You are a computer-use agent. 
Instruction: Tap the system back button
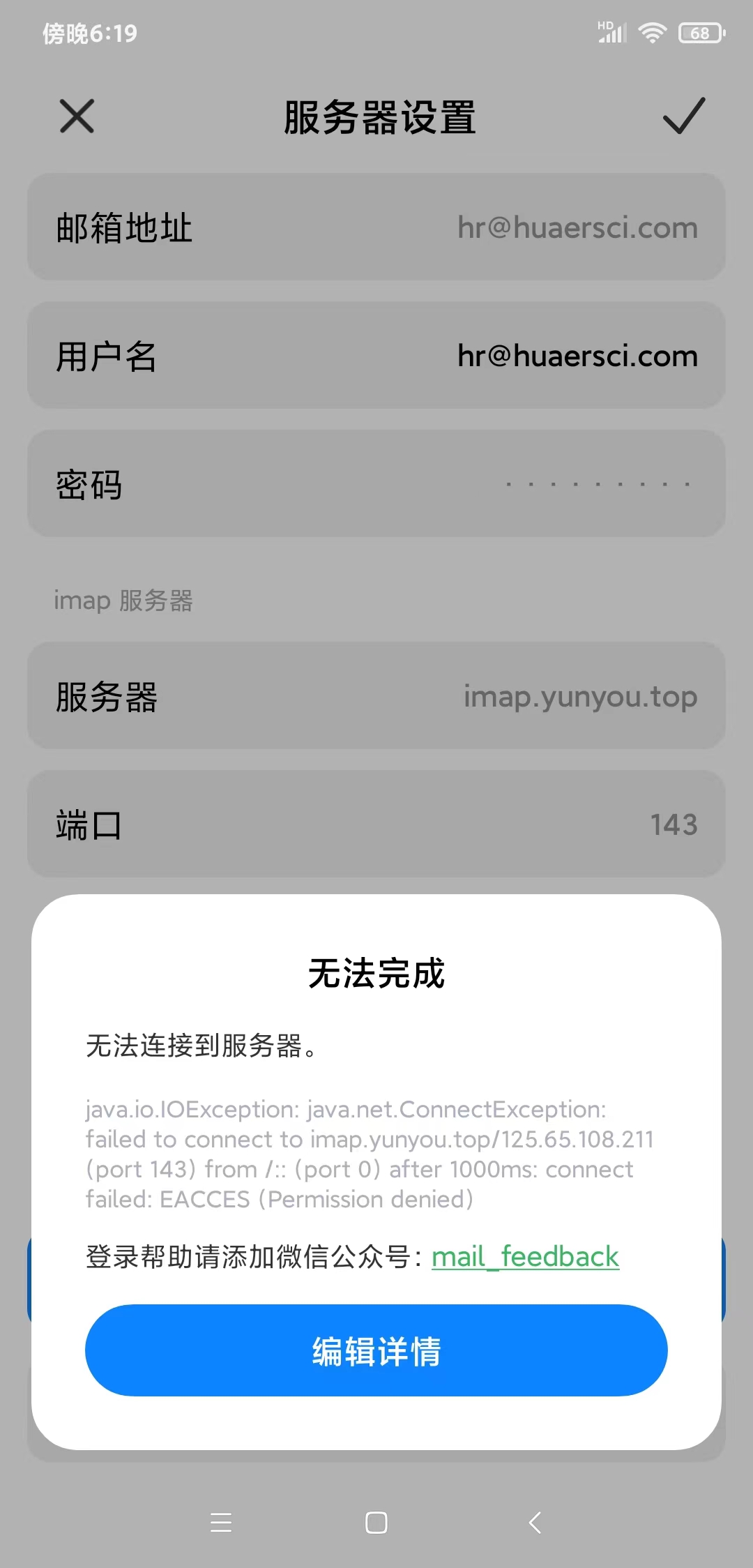(535, 1522)
